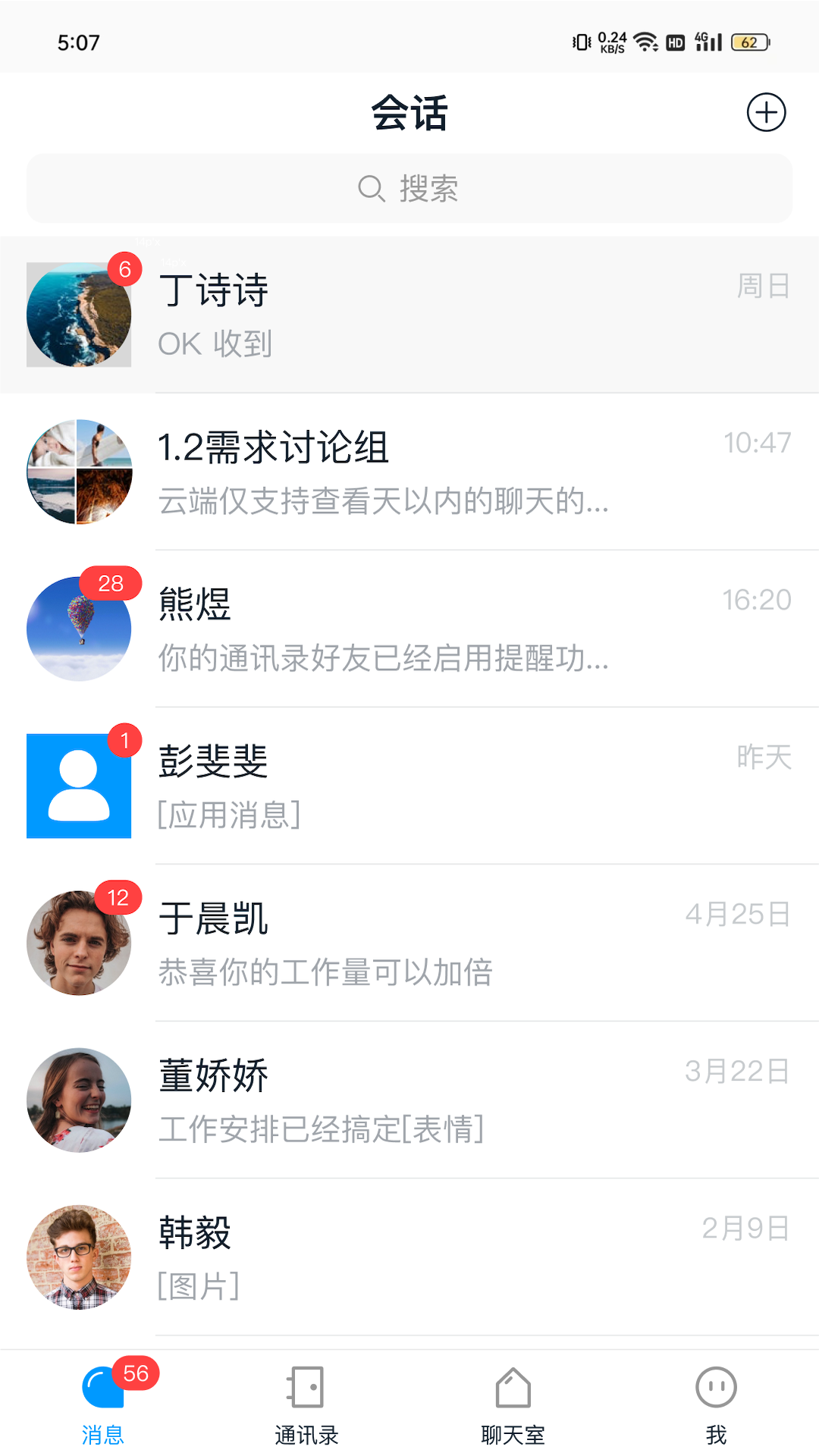Tap the battery level indicator
819x1456 pixels.
click(x=749, y=42)
